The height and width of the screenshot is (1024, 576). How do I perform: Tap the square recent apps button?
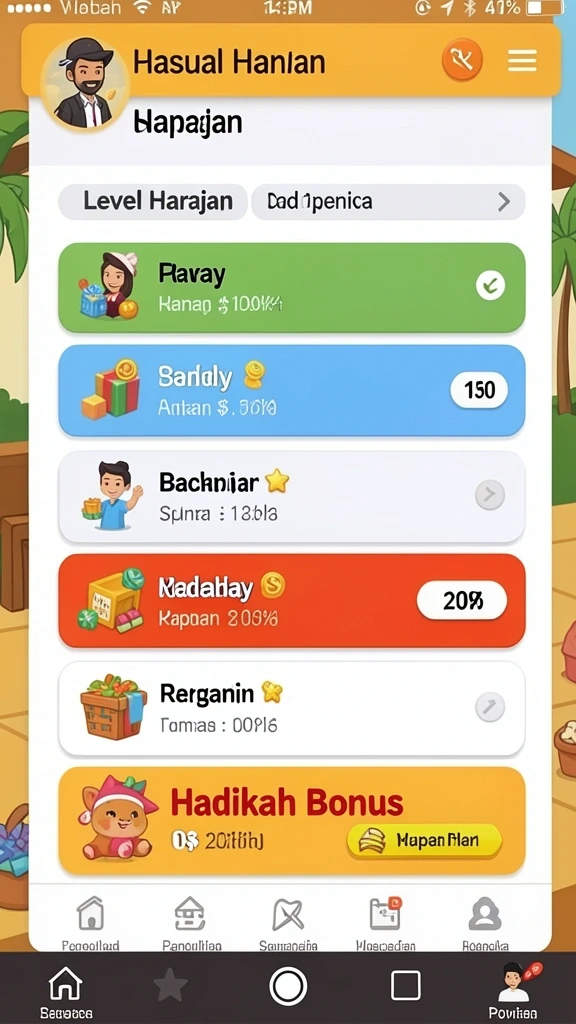(406, 985)
